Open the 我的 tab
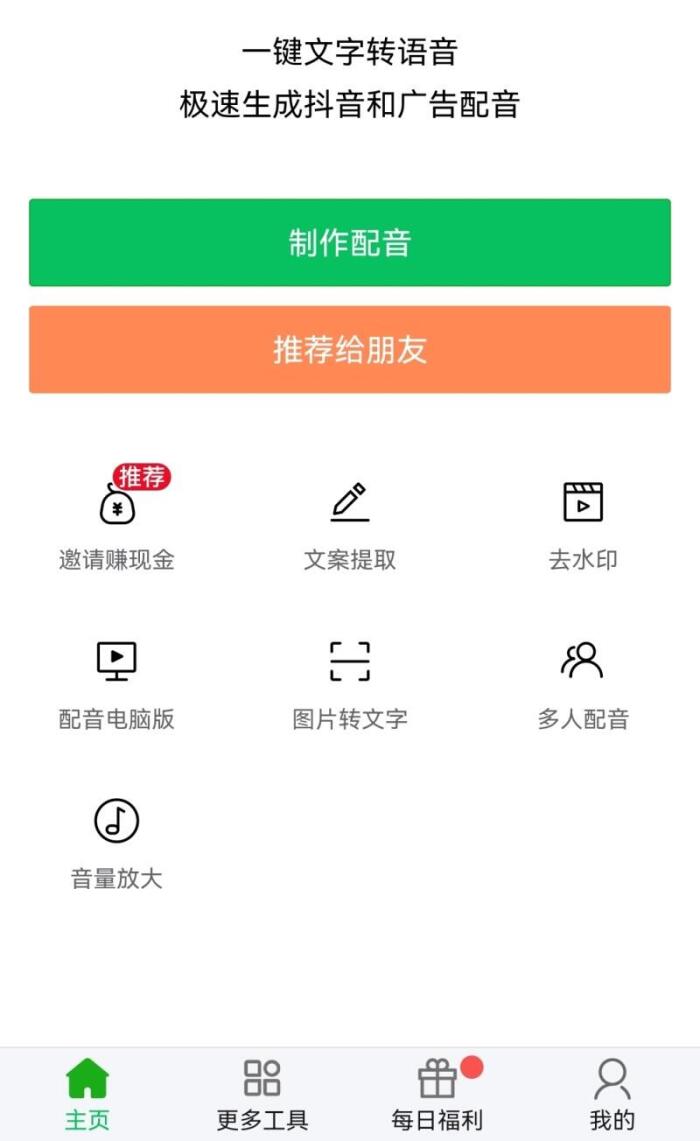This screenshot has width=700, height=1141. click(612, 1094)
